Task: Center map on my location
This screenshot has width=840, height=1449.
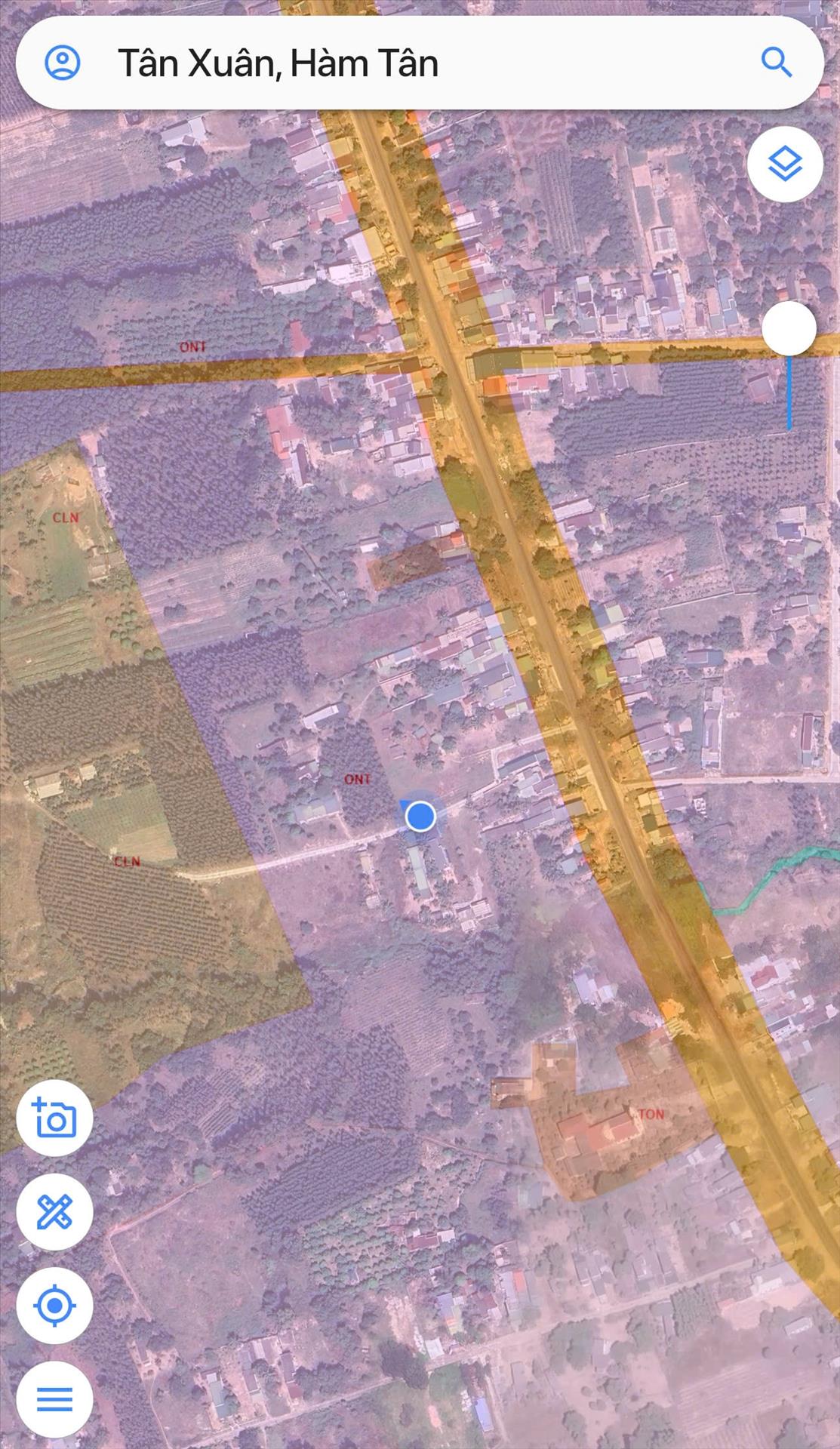Action: coord(54,1305)
